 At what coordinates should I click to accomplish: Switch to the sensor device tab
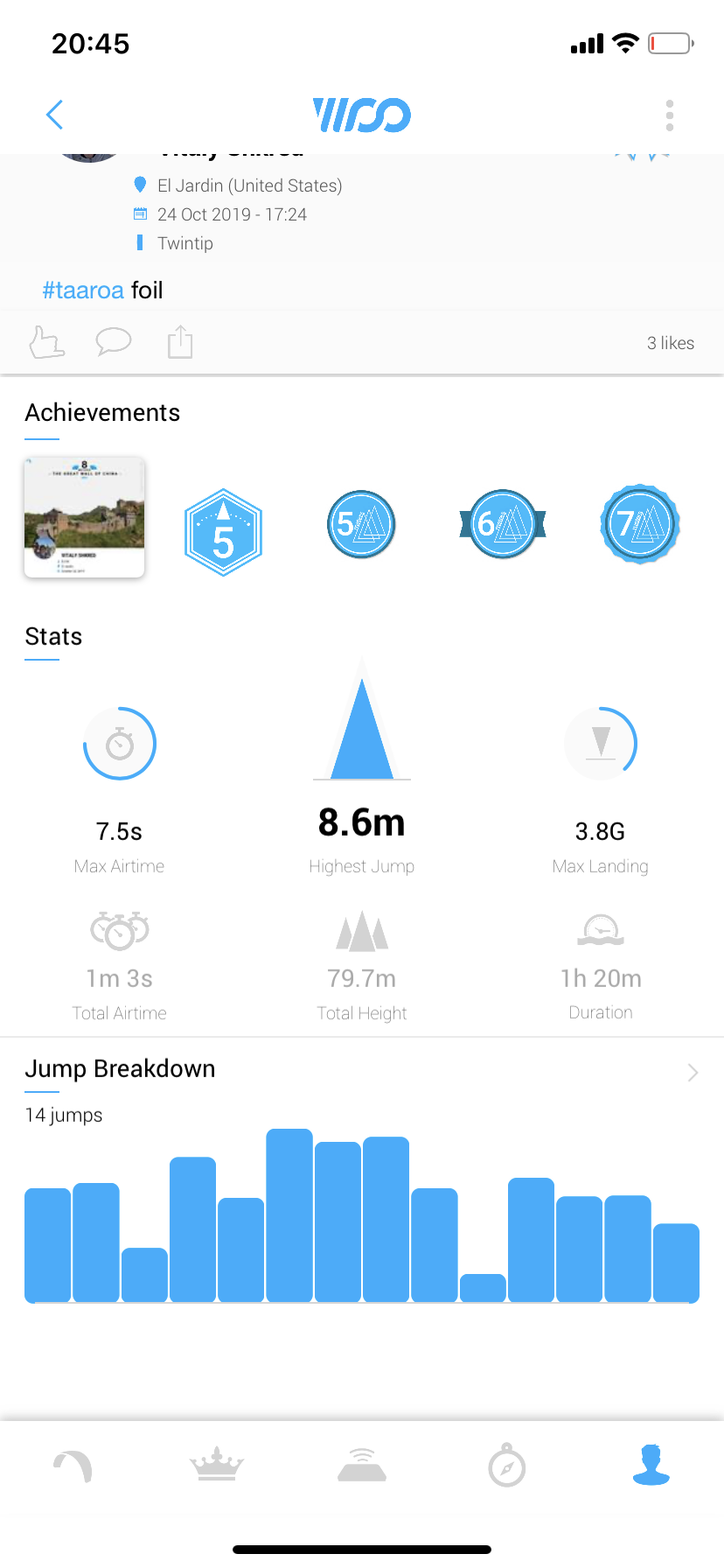click(362, 1466)
